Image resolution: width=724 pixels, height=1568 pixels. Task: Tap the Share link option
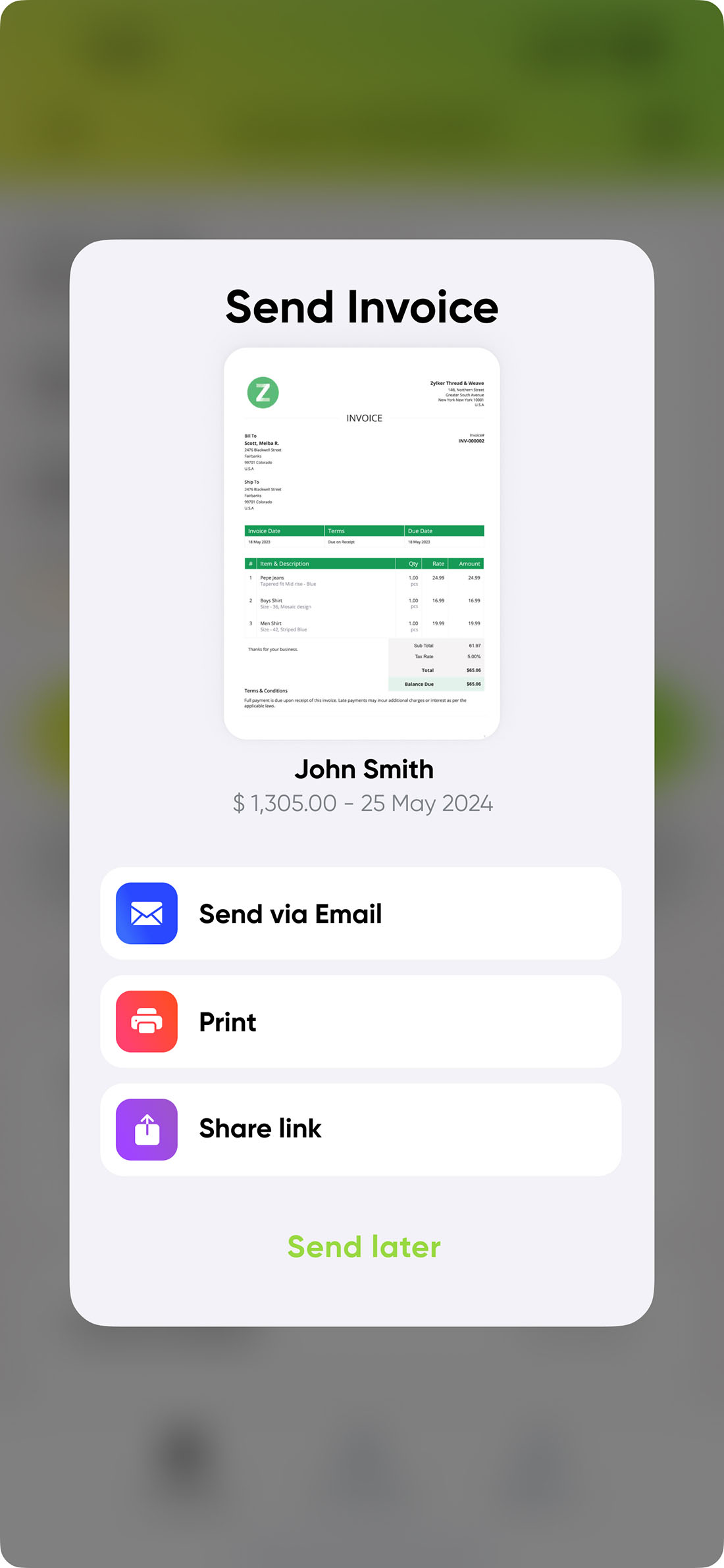pos(361,1130)
